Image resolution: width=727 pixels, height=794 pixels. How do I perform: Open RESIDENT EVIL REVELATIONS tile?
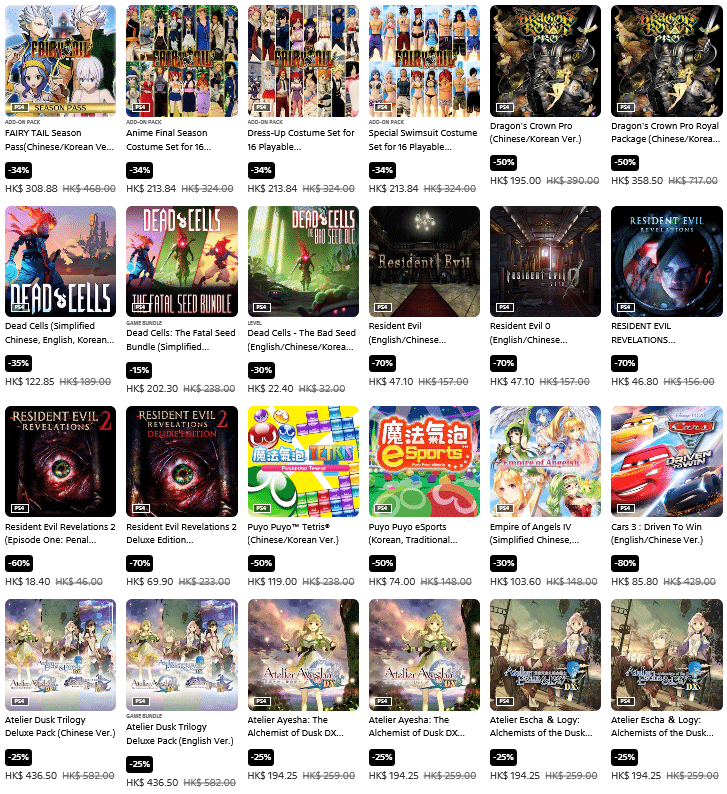[666, 261]
